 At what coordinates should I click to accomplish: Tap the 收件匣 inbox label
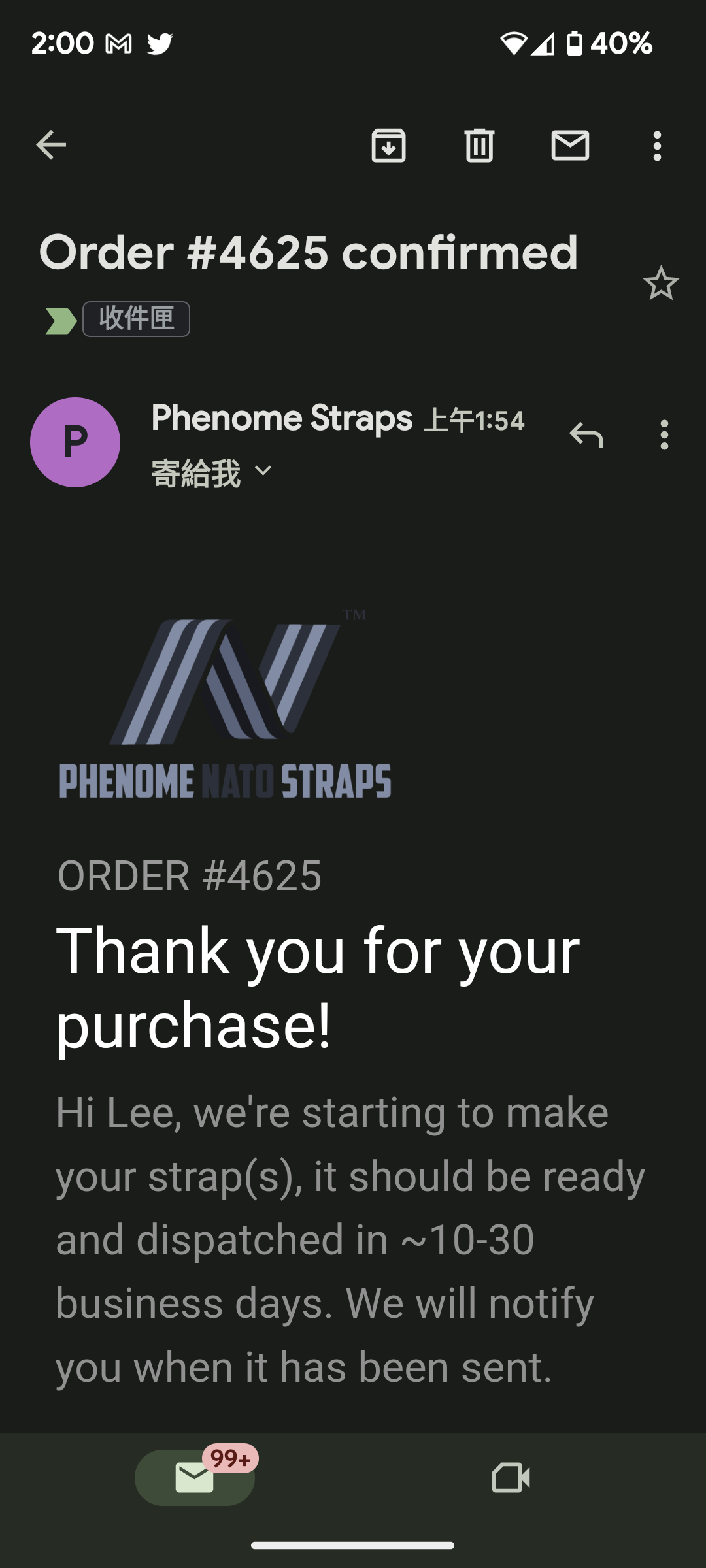pos(136,319)
